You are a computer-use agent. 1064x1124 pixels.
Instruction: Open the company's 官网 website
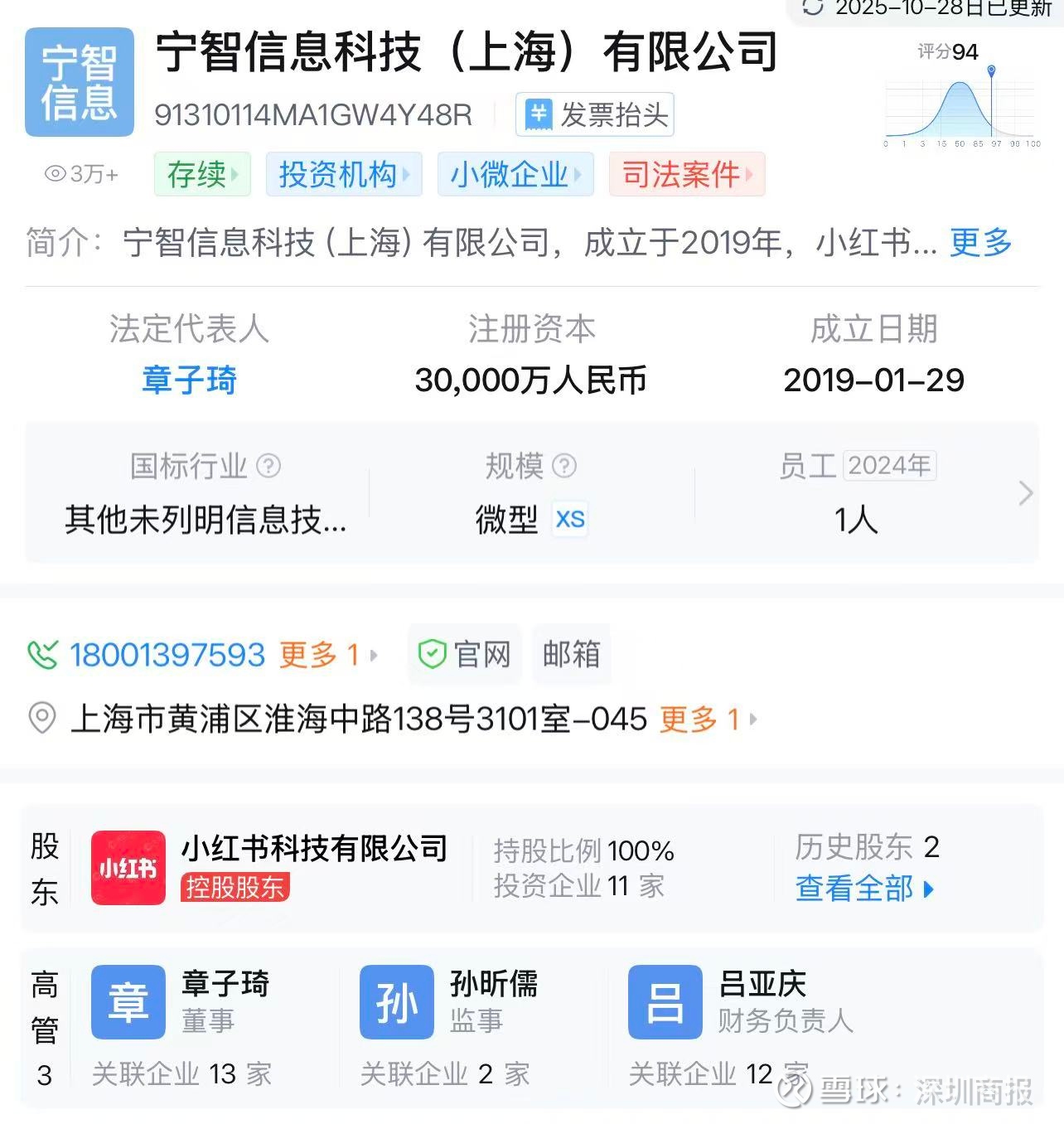(x=465, y=655)
